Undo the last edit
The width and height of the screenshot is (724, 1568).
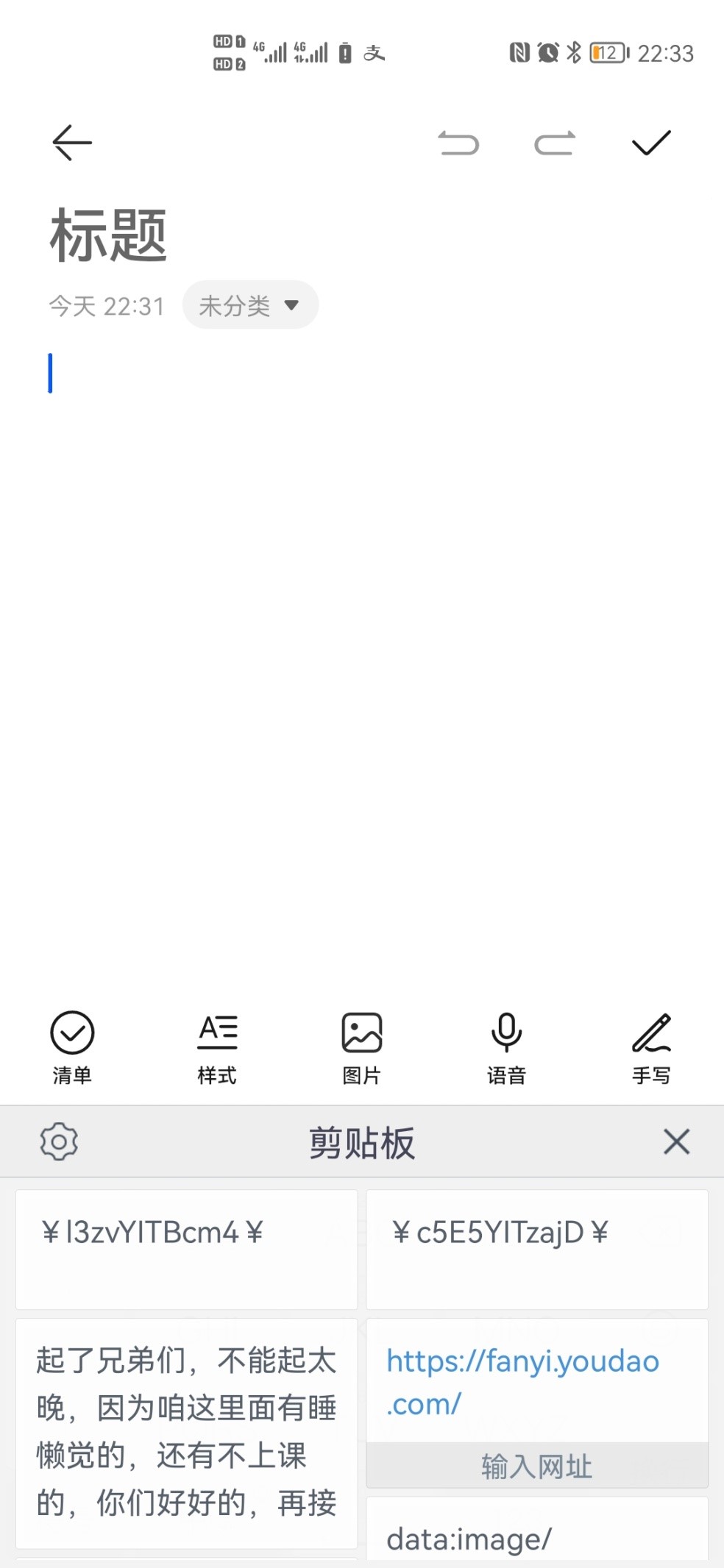458,143
